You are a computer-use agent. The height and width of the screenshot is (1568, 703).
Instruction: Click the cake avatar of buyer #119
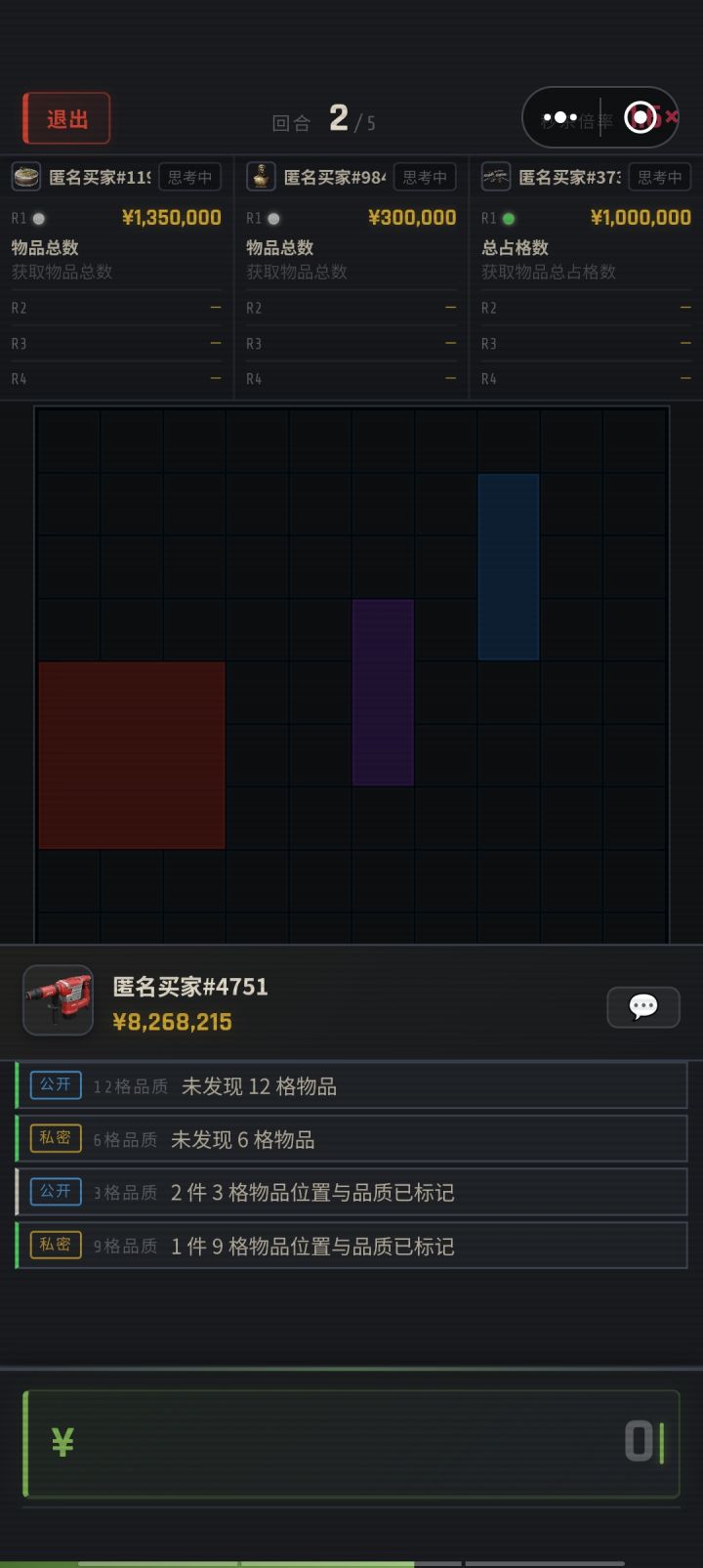click(24, 177)
